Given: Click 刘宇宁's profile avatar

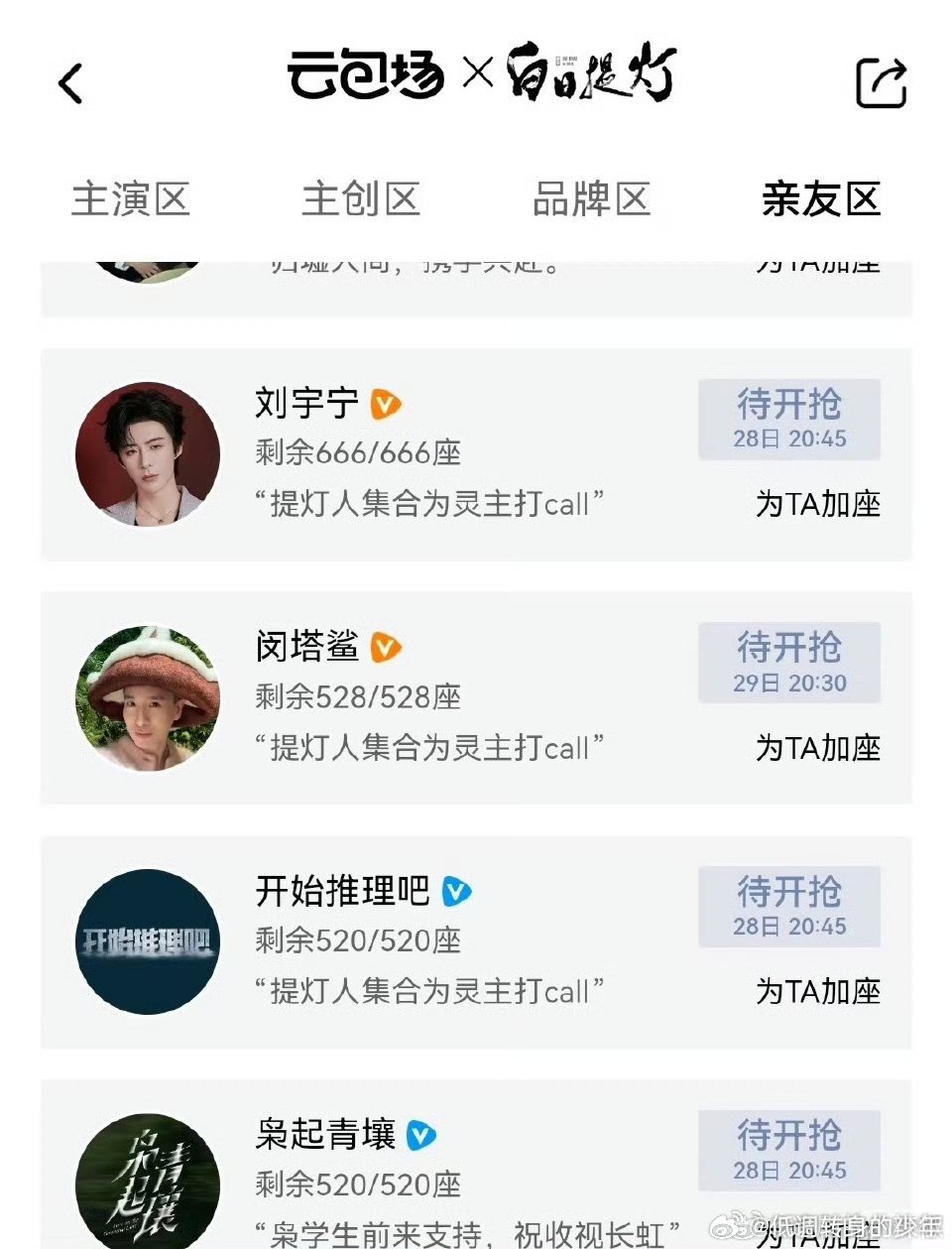Looking at the screenshot, I should (145, 454).
